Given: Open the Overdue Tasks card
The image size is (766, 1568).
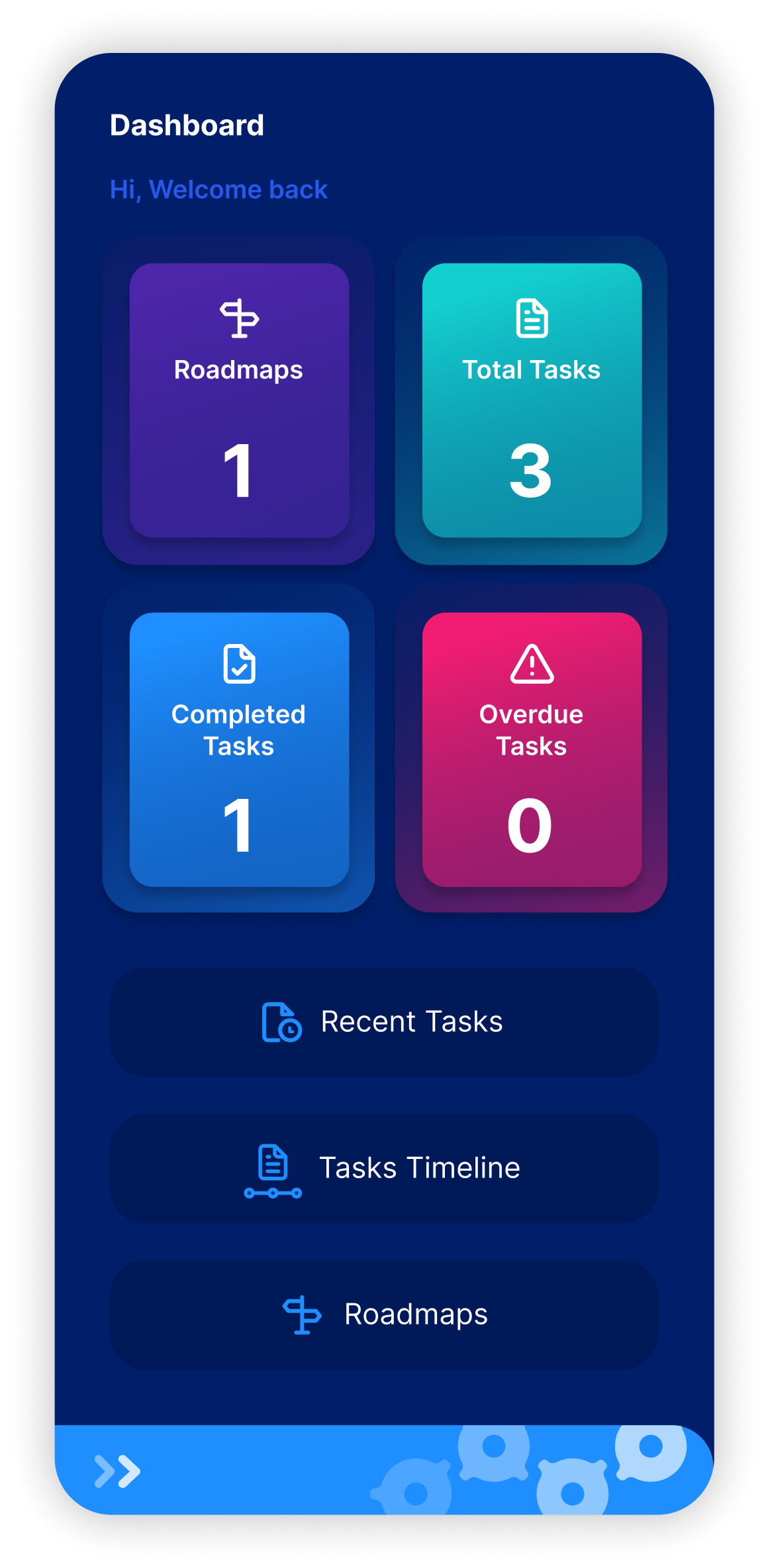Looking at the screenshot, I should pyautogui.click(x=532, y=749).
